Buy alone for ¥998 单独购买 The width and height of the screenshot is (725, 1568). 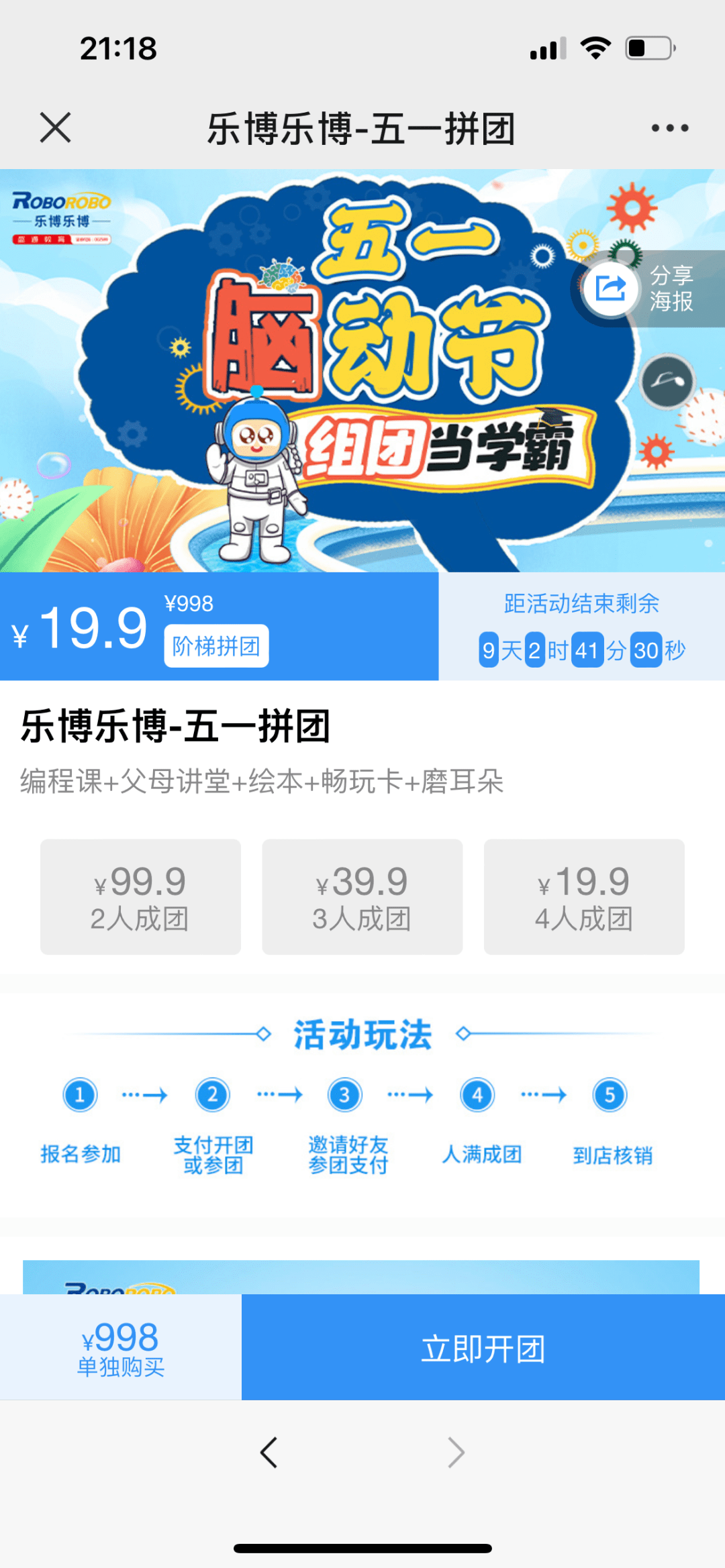click(121, 1347)
